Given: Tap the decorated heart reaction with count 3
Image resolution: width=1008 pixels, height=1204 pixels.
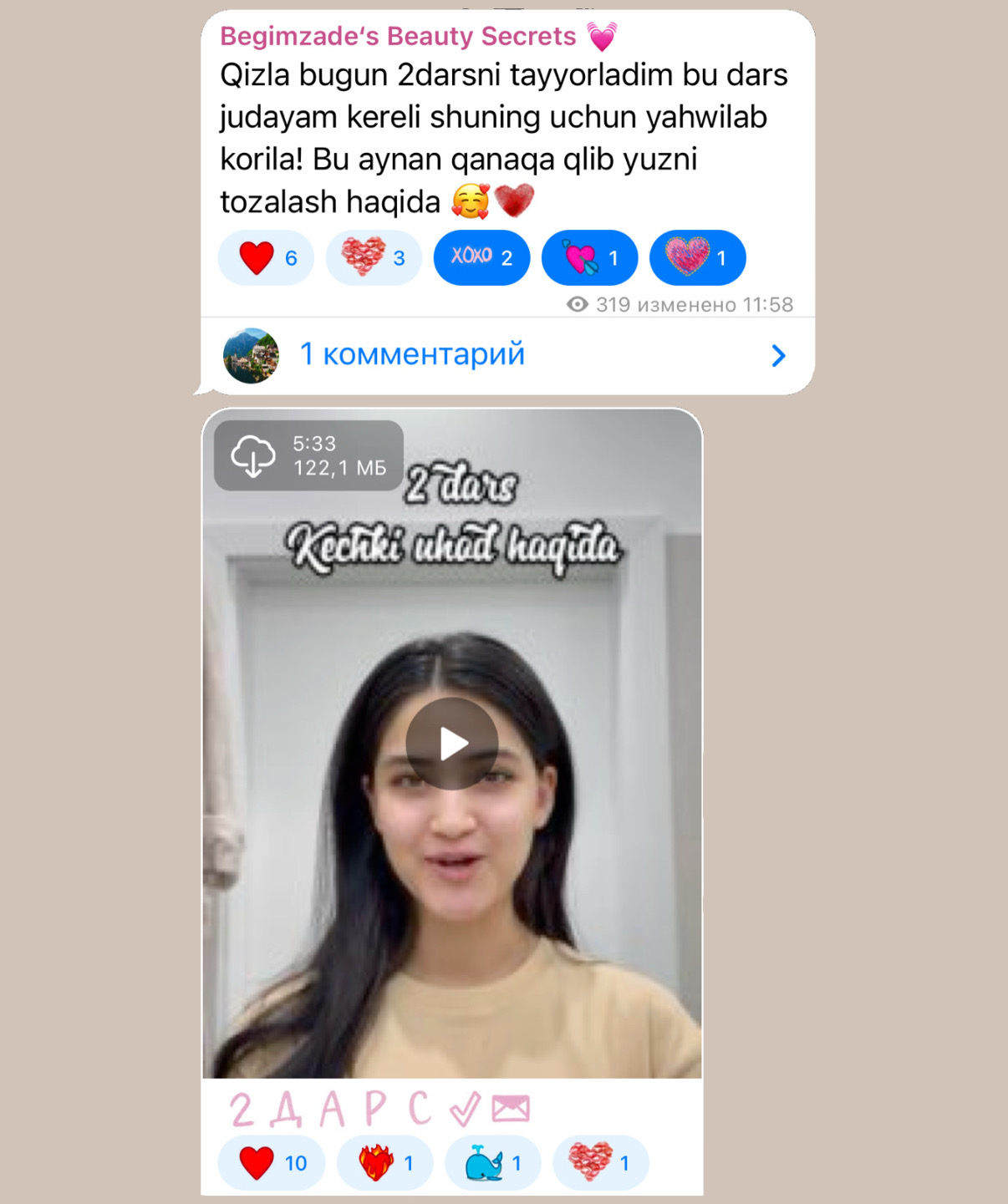Looking at the screenshot, I should [x=373, y=258].
